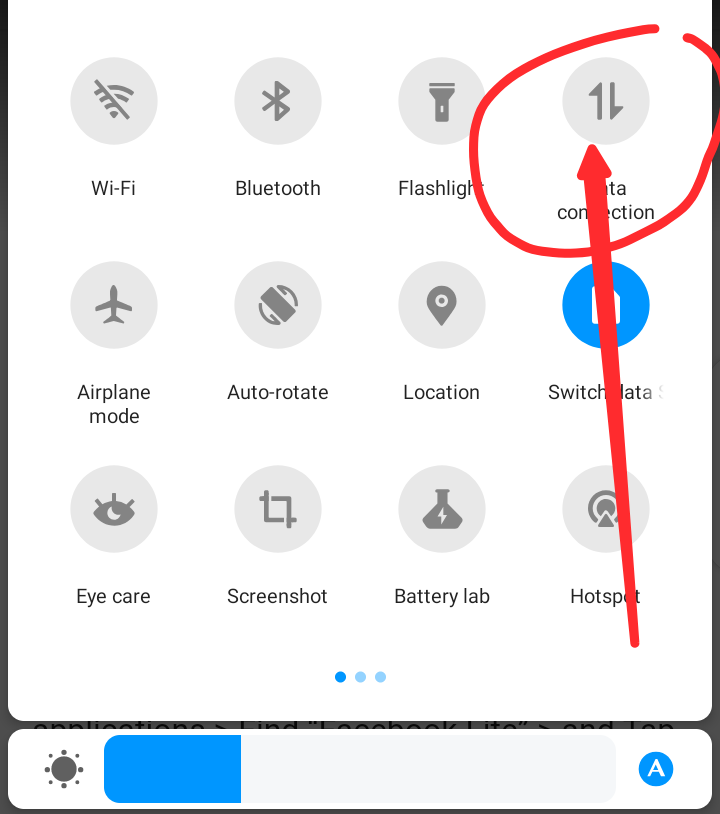Screen dimensions: 720x814
Task: Turn on the Hotspot
Action: pos(605,509)
